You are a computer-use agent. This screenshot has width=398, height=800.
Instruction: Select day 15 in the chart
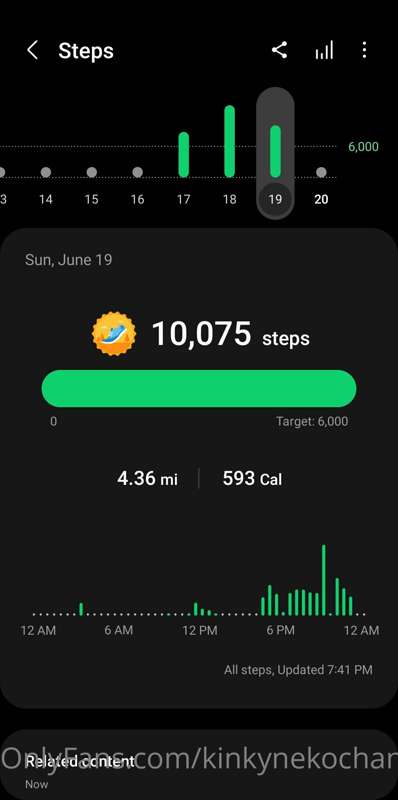(91, 184)
